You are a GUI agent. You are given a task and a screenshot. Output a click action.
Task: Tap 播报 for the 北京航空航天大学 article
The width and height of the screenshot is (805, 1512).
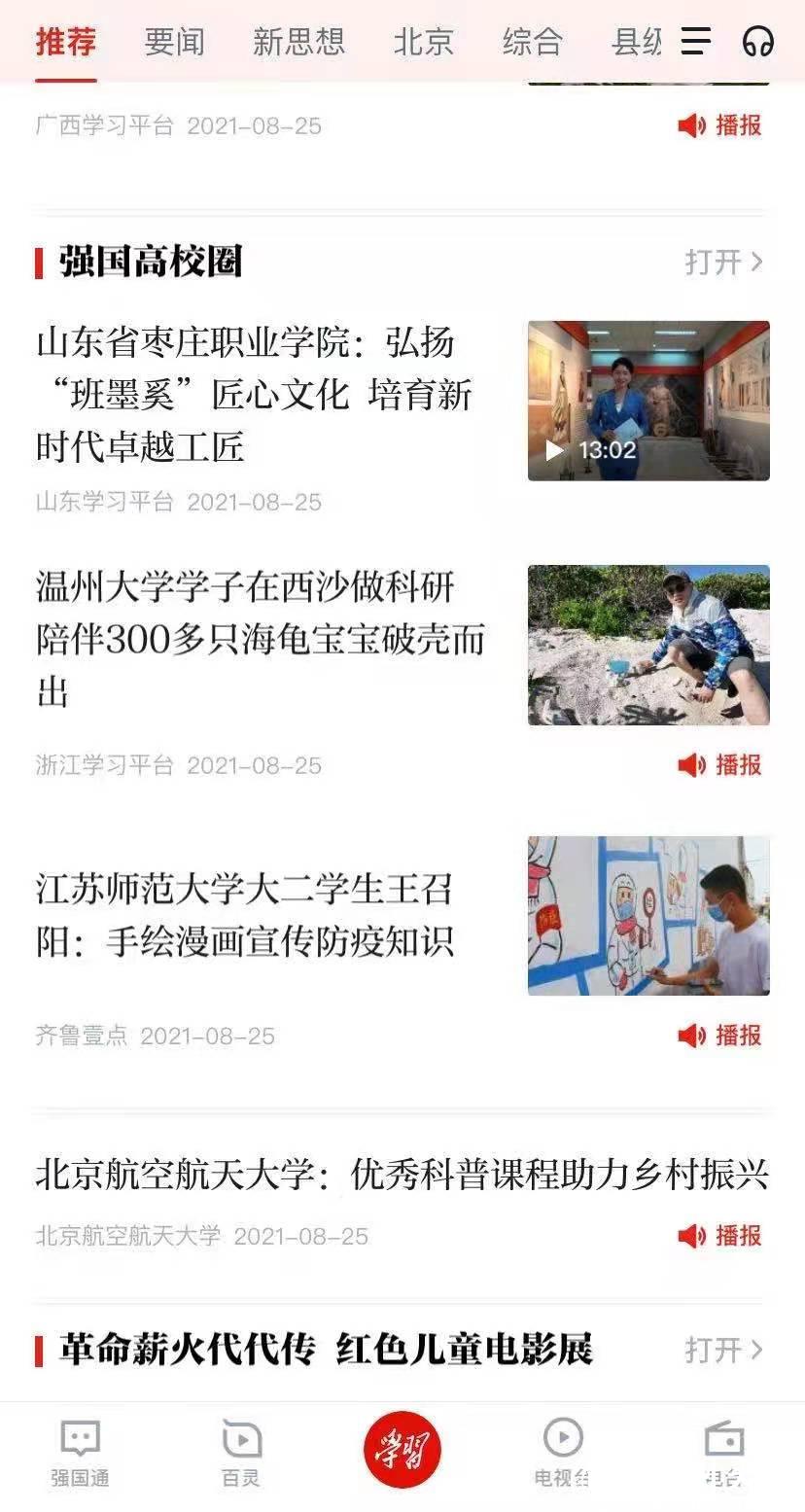click(x=720, y=1236)
